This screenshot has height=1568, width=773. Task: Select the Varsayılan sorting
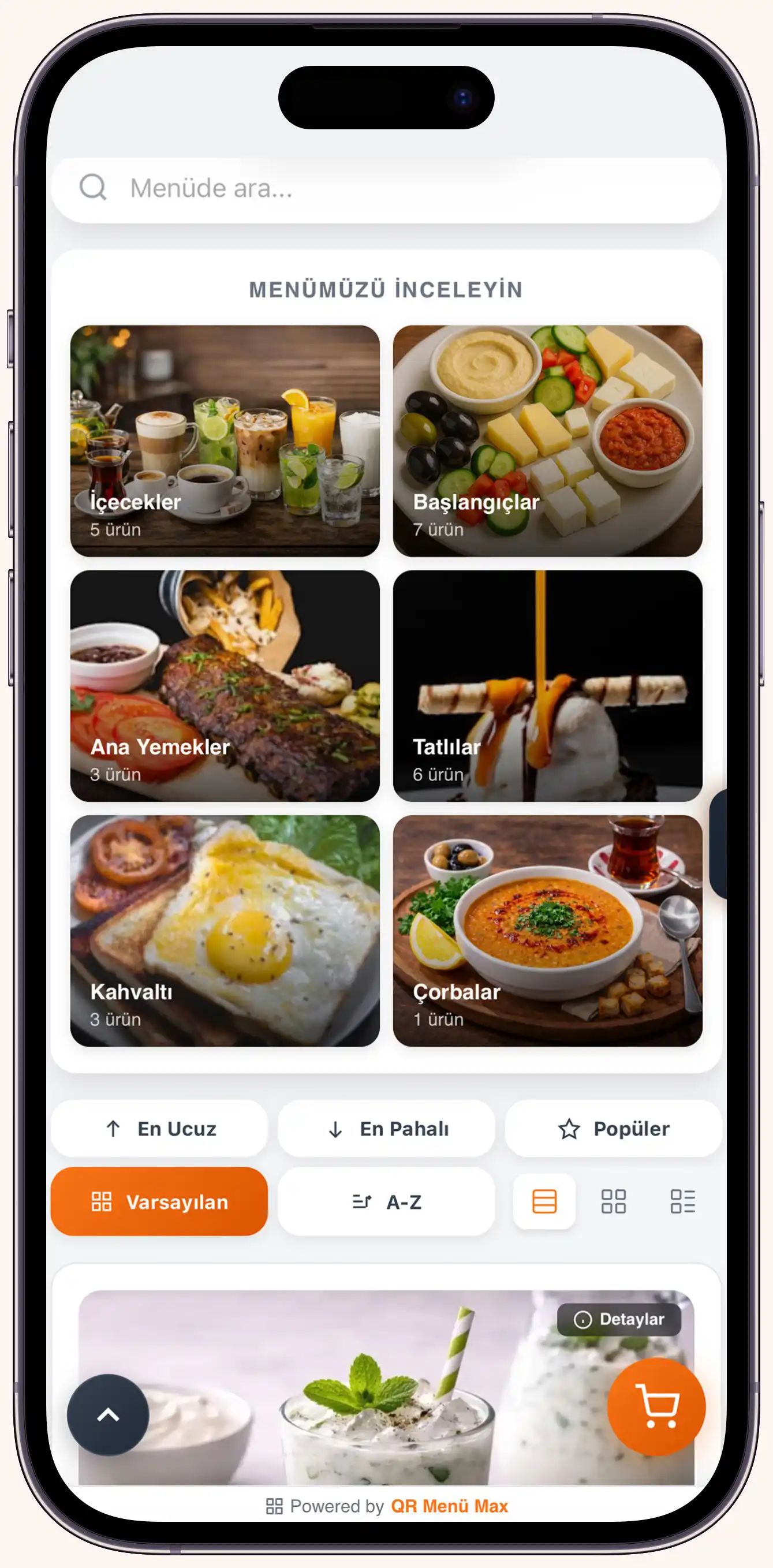click(159, 1201)
